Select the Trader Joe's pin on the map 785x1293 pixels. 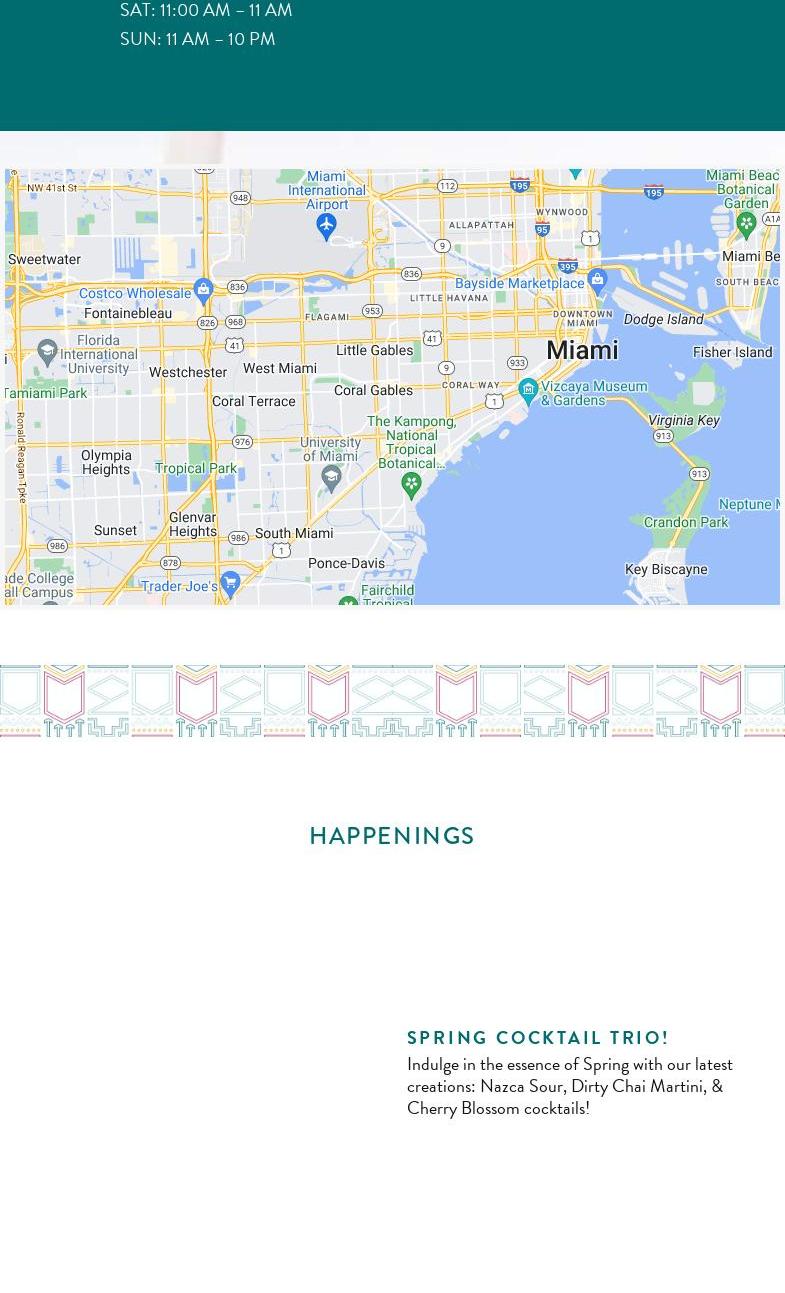(230, 582)
